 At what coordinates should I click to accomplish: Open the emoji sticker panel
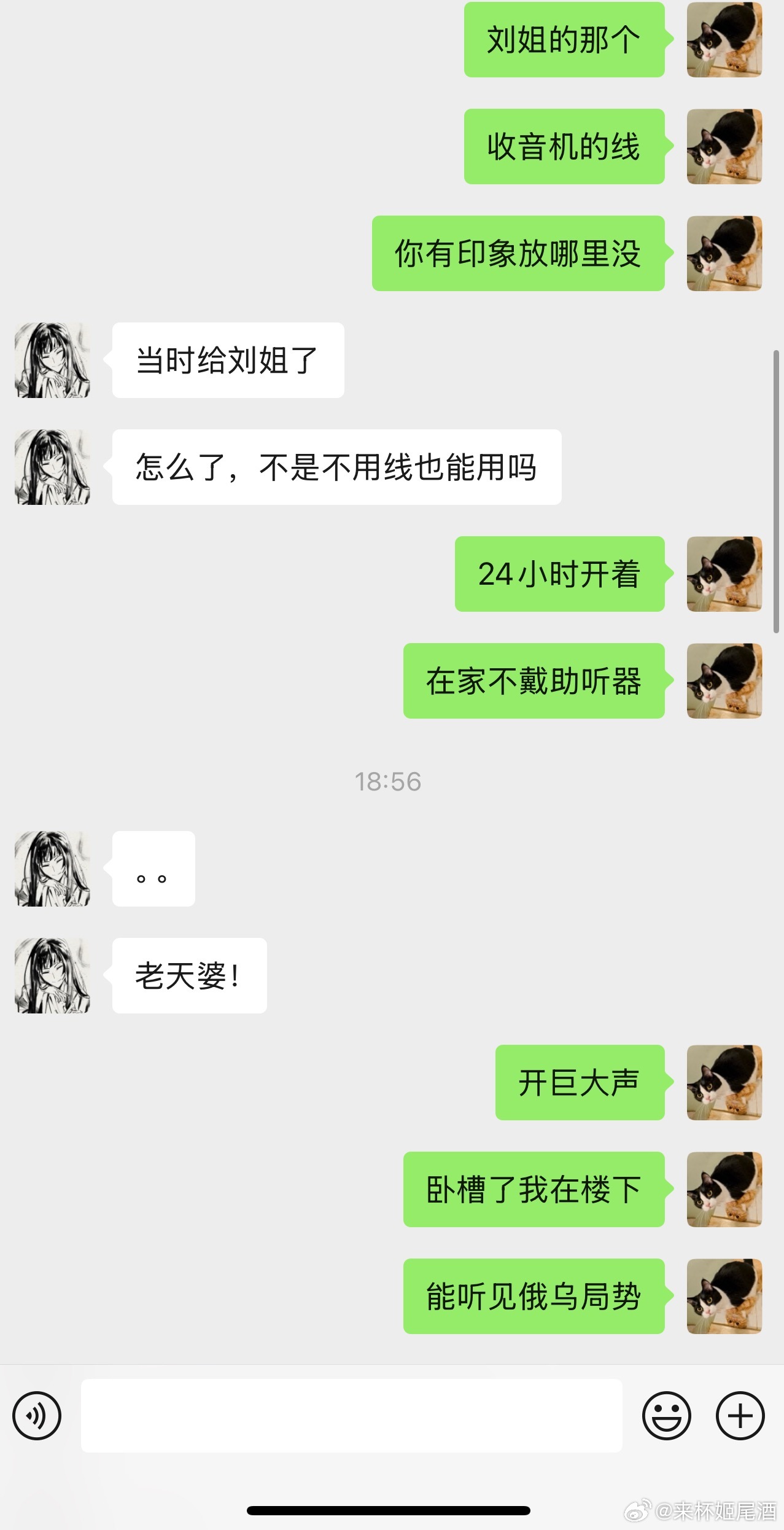(x=666, y=1415)
